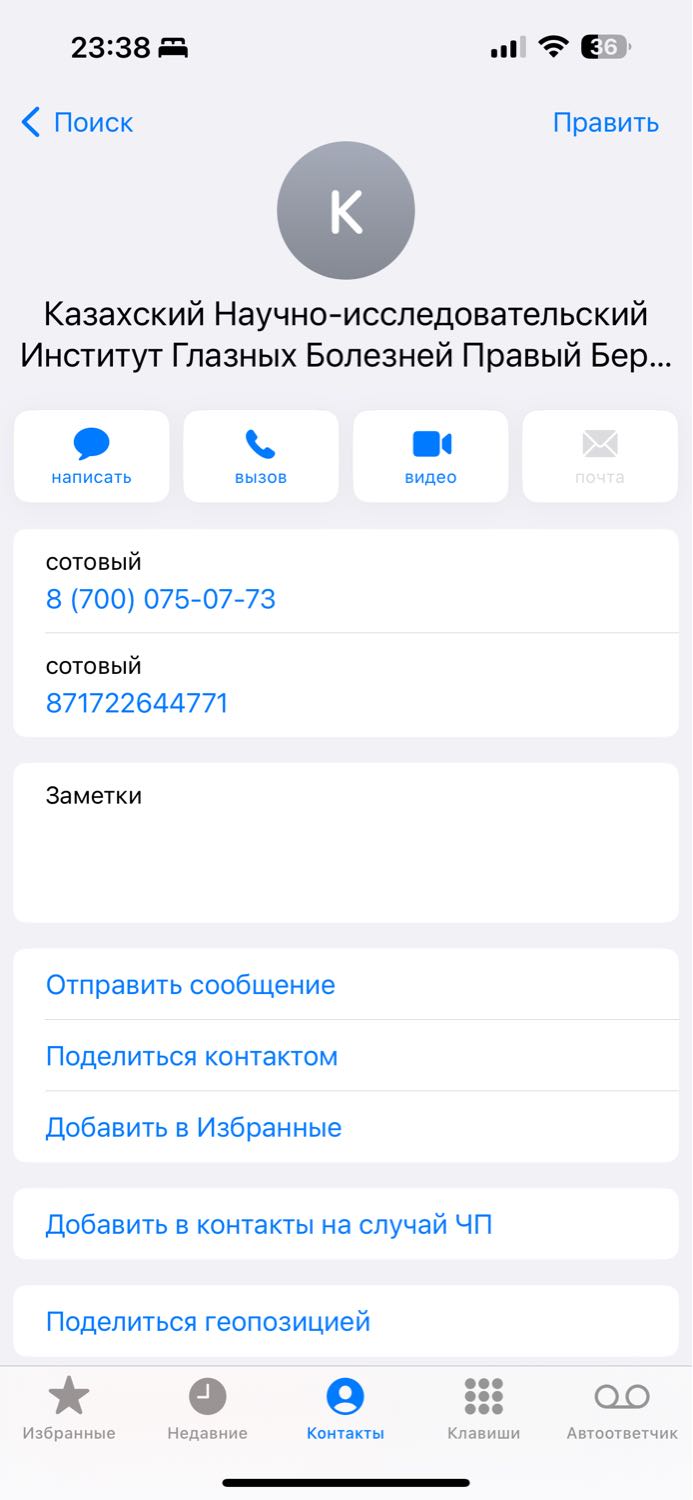Switch to the Избранные tab
The width and height of the screenshot is (693, 1500).
point(69,1409)
